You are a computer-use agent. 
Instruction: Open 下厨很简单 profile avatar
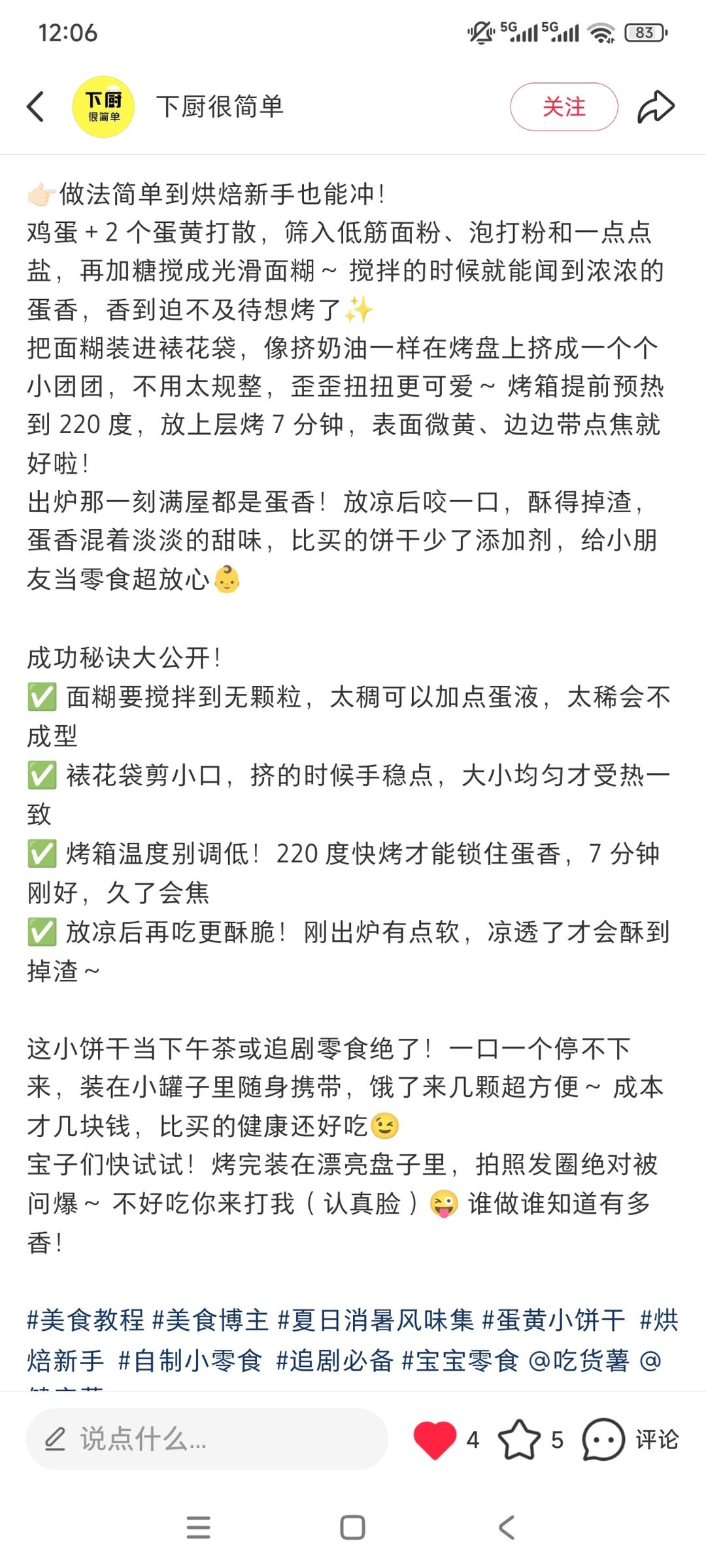pyautogui.click(x=103, y=106)
